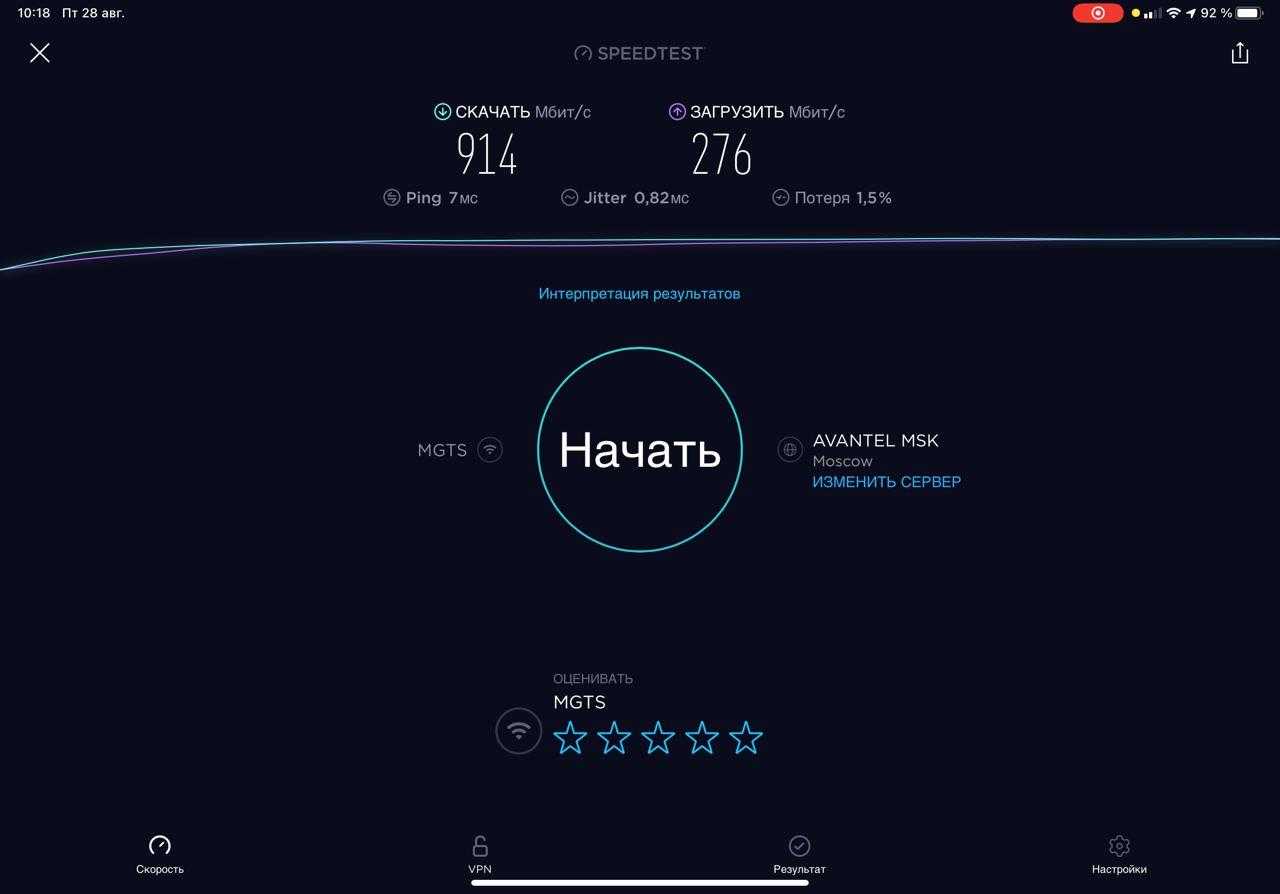Viewport: 1280px width, 894px height.
Task: Switch to the Скорость tab
Action: 160,854
